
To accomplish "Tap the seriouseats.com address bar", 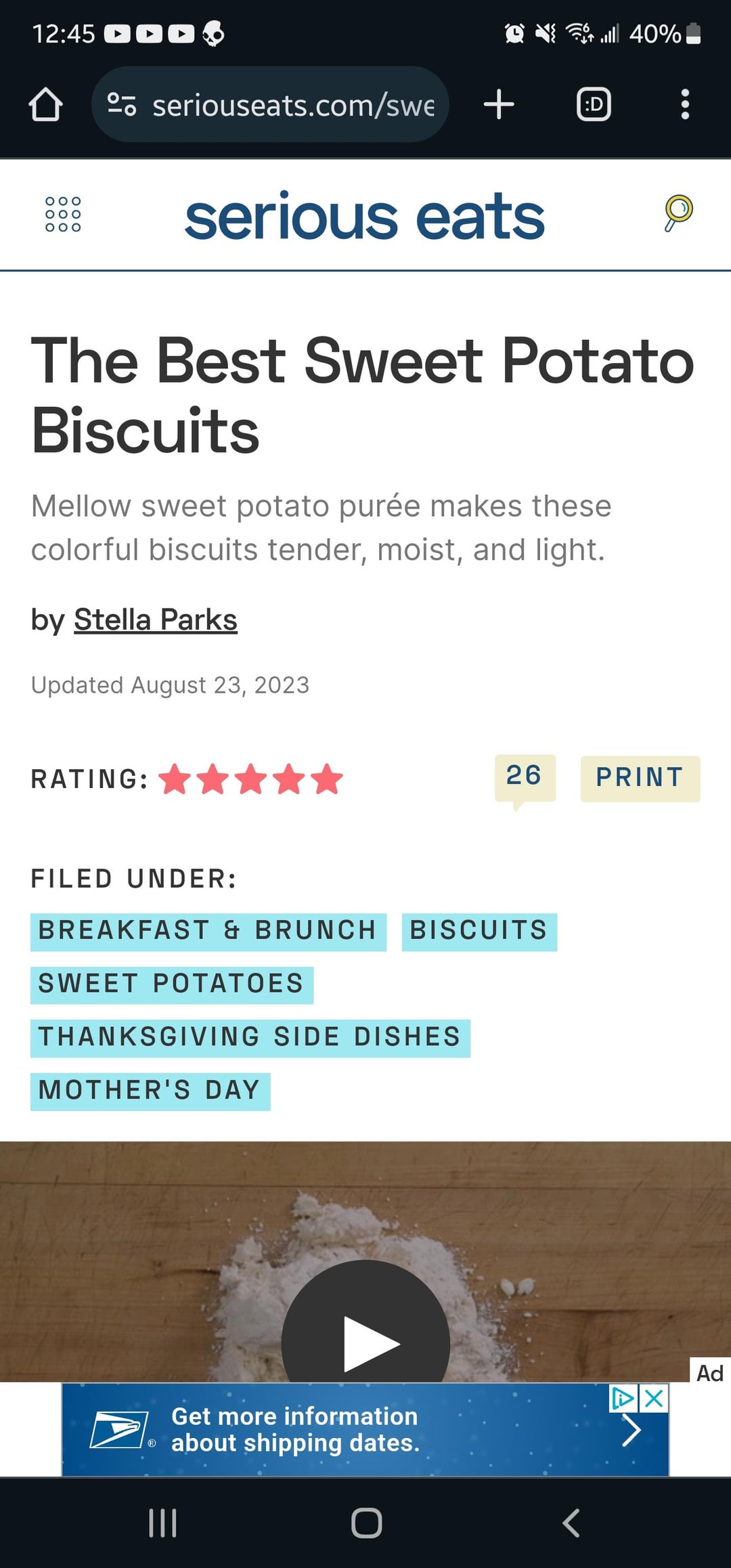I will click(270, 104).
